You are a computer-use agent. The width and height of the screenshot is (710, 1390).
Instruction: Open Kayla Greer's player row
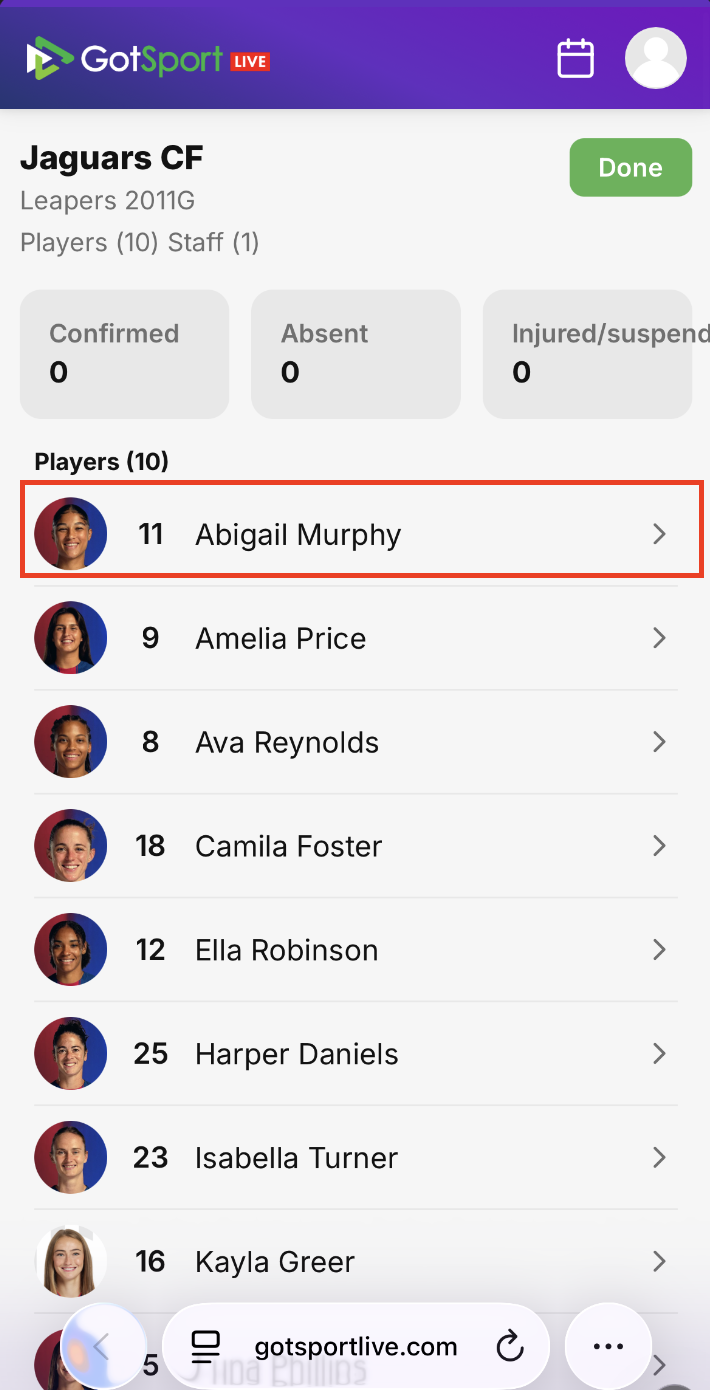tap(355, 1262)
